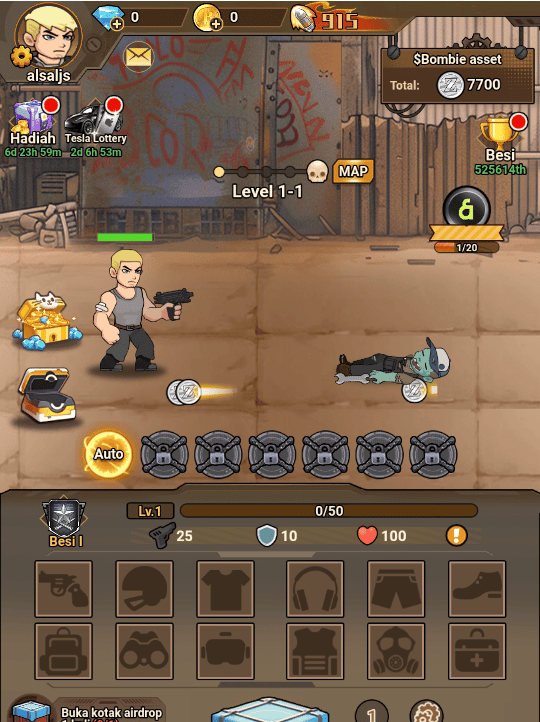Select the helmet equipment slot
The width and height of the screenshot is (540, 722).
point(144,589)
